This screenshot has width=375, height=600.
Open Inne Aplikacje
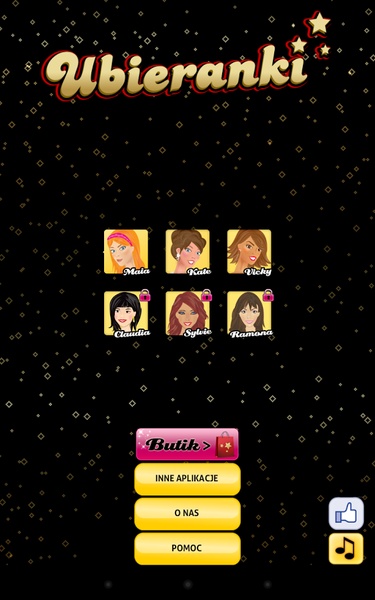click(188, 479)
